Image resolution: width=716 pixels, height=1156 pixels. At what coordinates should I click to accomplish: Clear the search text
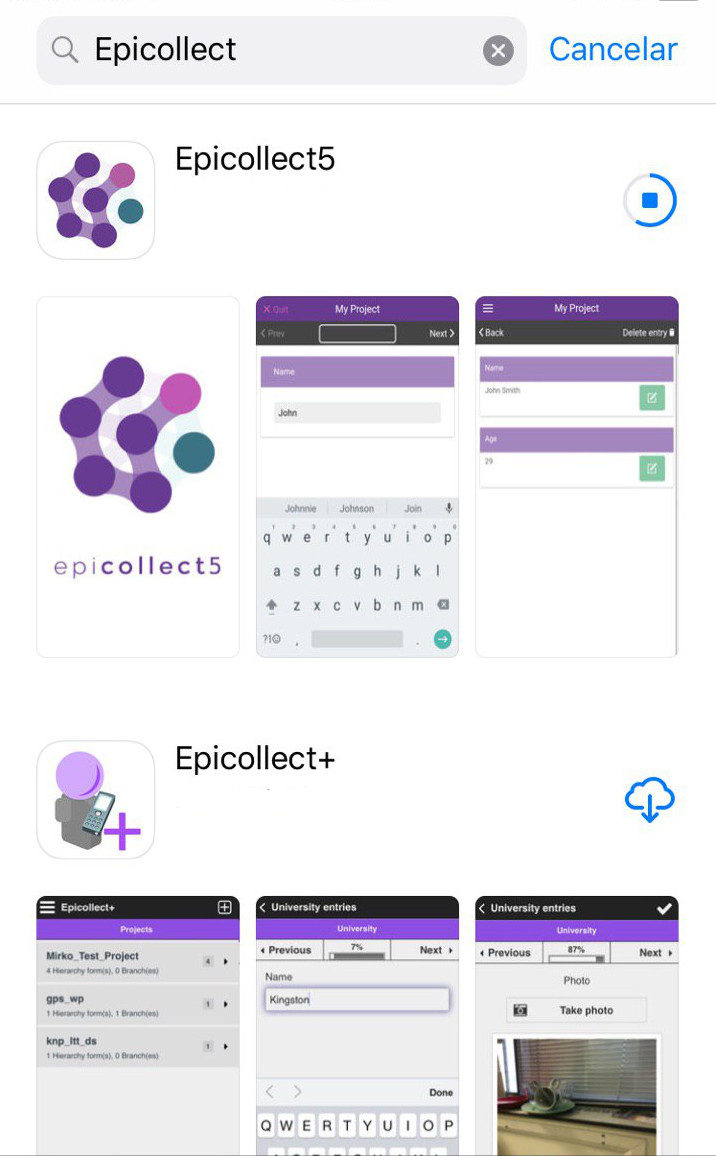point(498,50)
